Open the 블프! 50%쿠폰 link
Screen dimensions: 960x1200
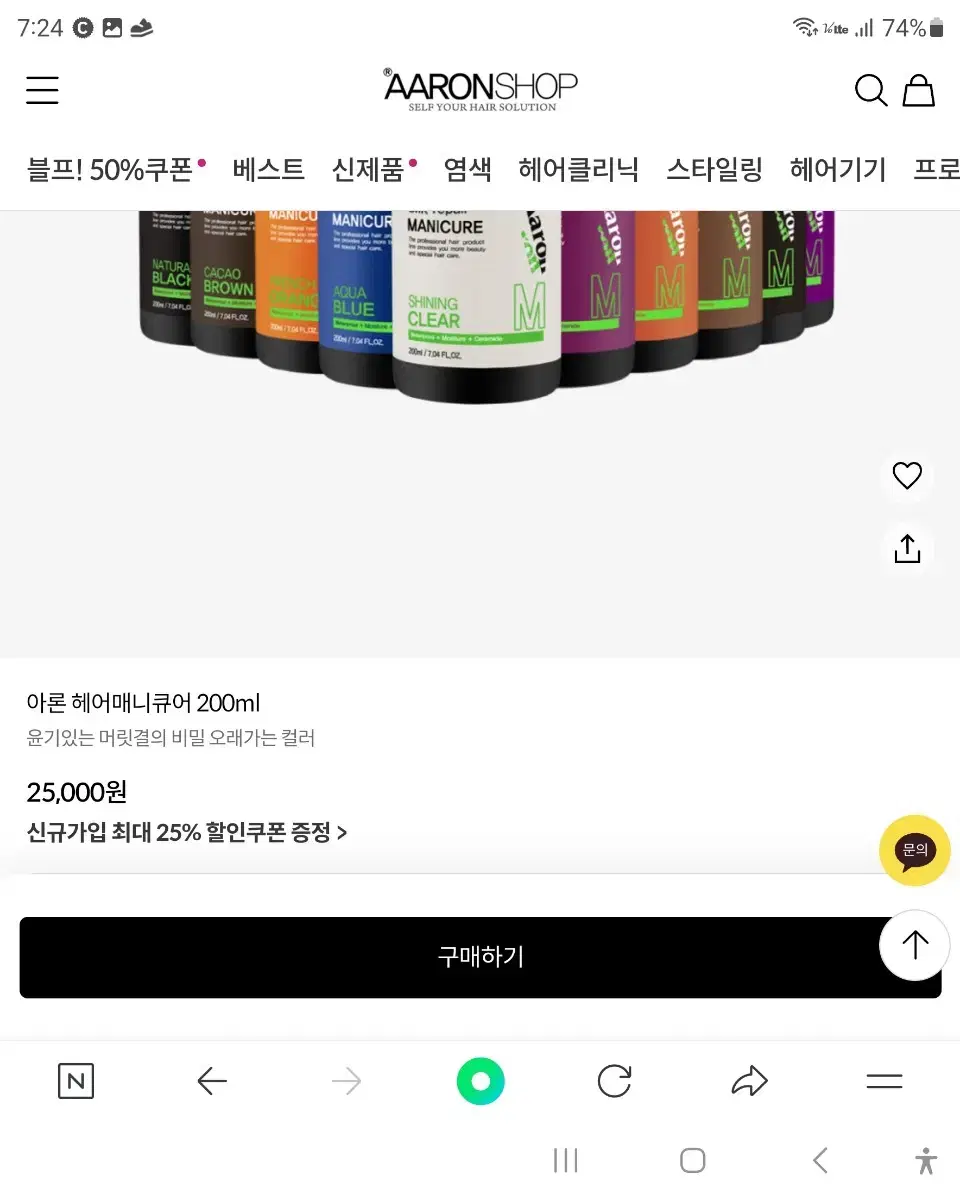pyautogui.click(x=110, y=170)
